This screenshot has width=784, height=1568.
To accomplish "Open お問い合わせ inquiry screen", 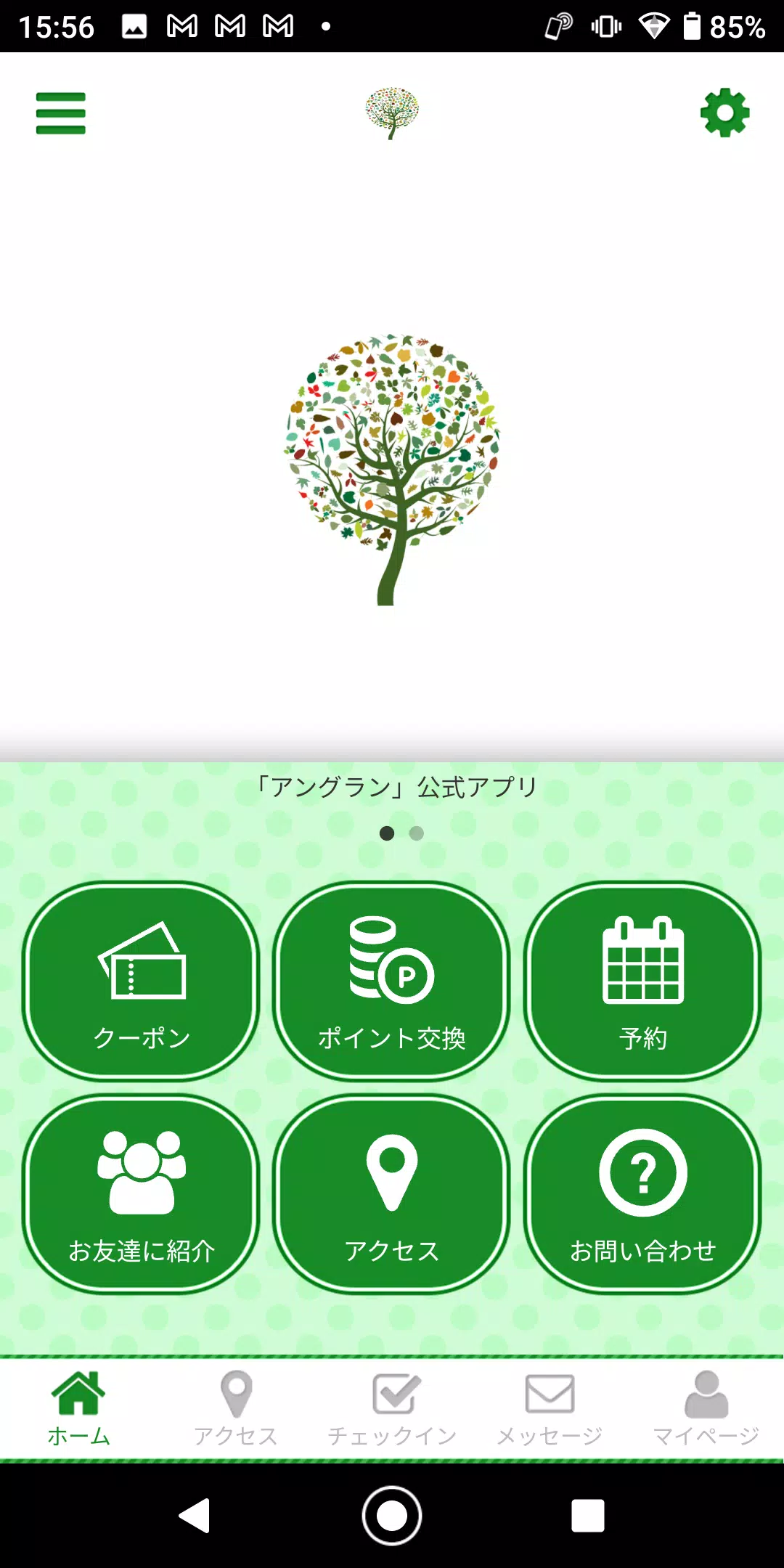I will tap(642, 1194).
